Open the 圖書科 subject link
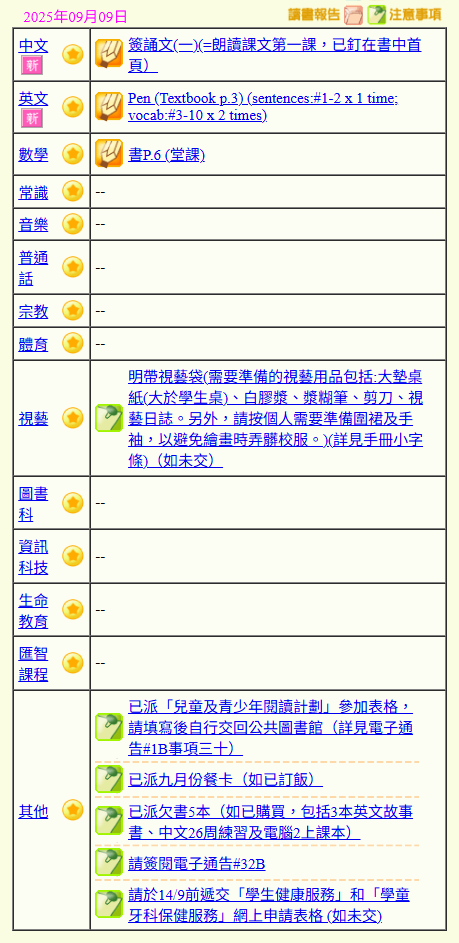Viewport: 459px width, 943px height. click(x=33, y=504)
